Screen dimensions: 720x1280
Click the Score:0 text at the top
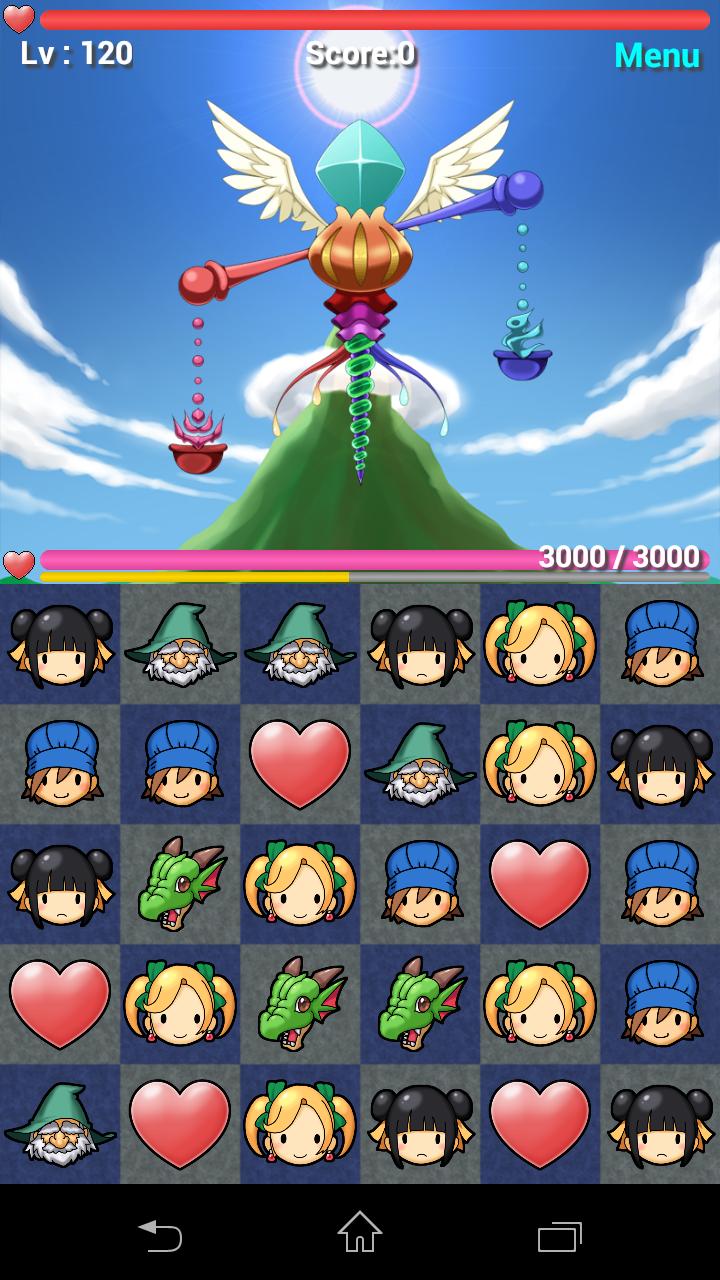(x=360, y=55)
